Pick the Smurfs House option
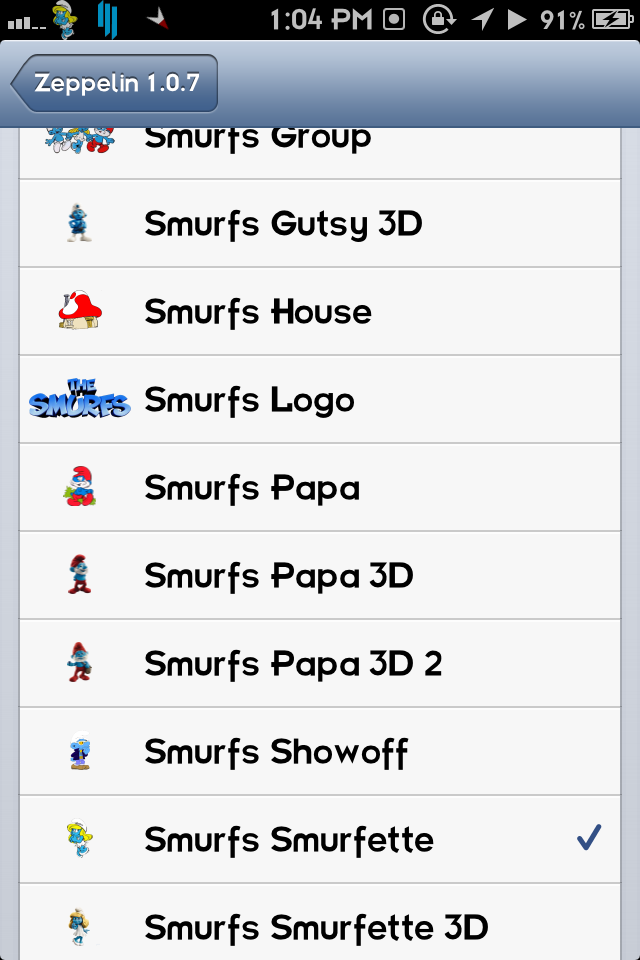 (x=320, y=312)
